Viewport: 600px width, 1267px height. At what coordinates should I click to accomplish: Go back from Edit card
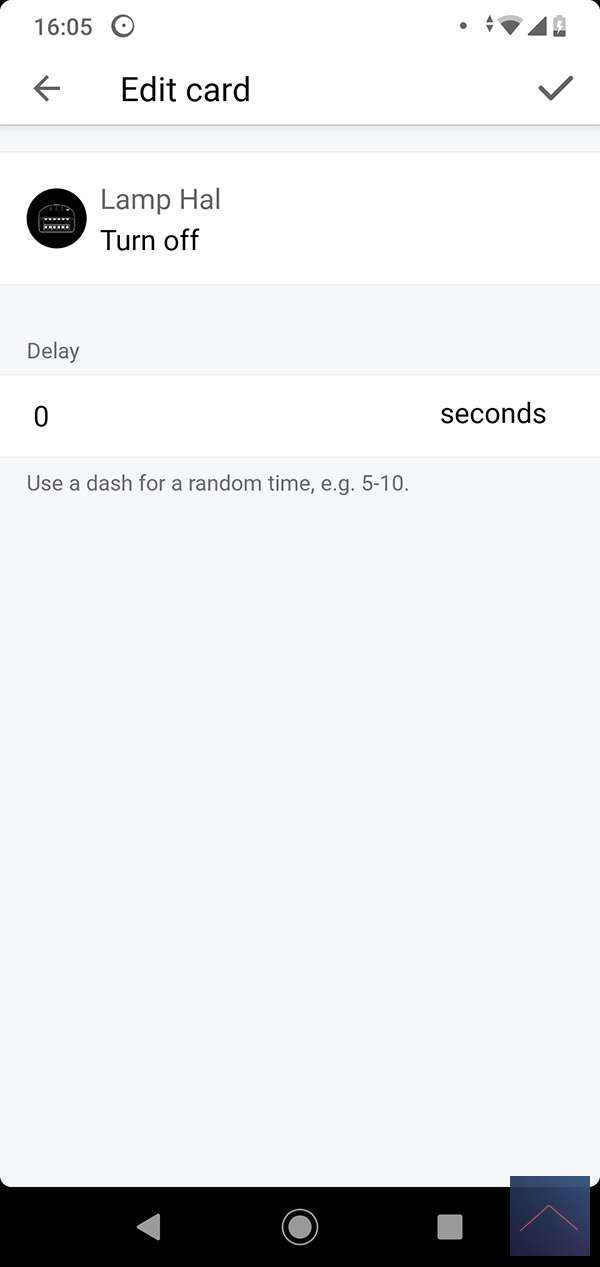(47, 89)
